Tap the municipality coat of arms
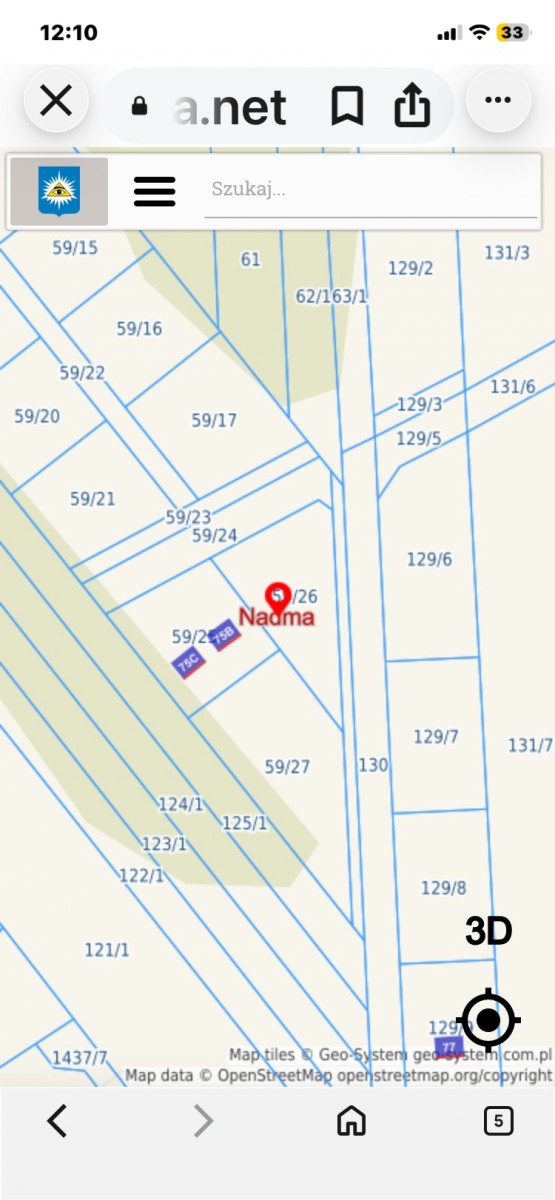 59,191
